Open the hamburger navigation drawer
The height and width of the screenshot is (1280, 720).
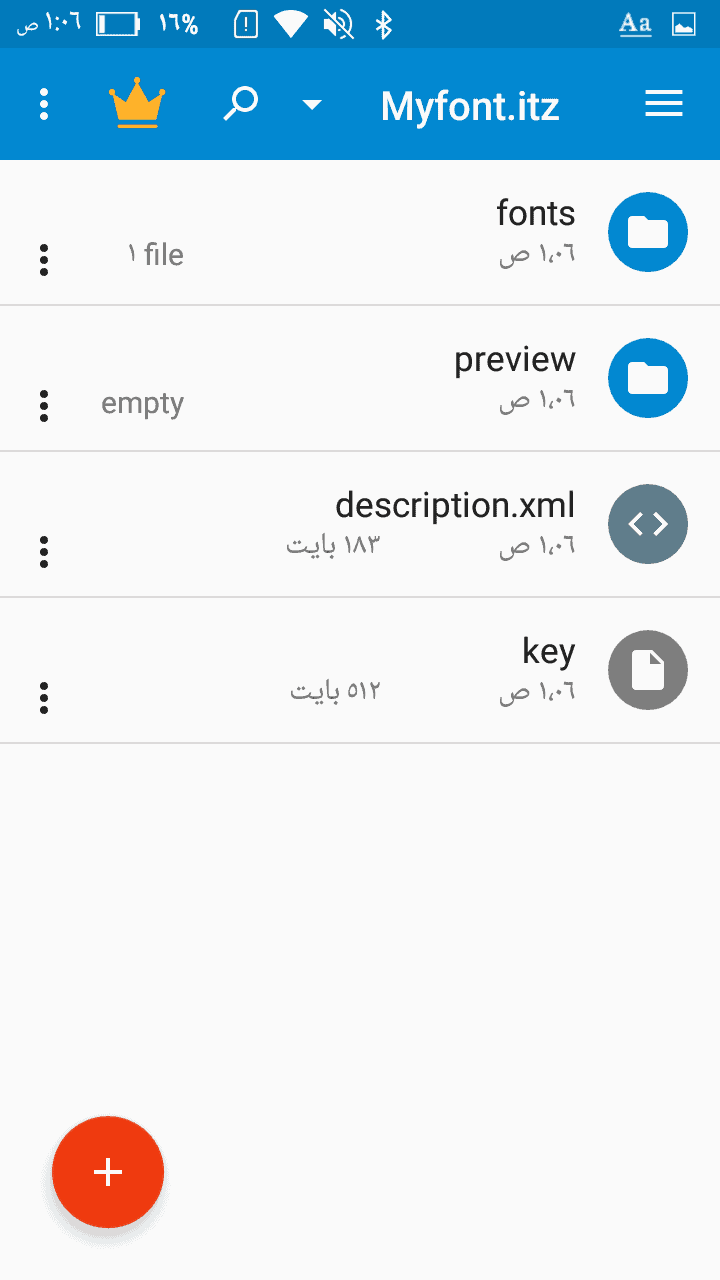[x=664, y=104]
